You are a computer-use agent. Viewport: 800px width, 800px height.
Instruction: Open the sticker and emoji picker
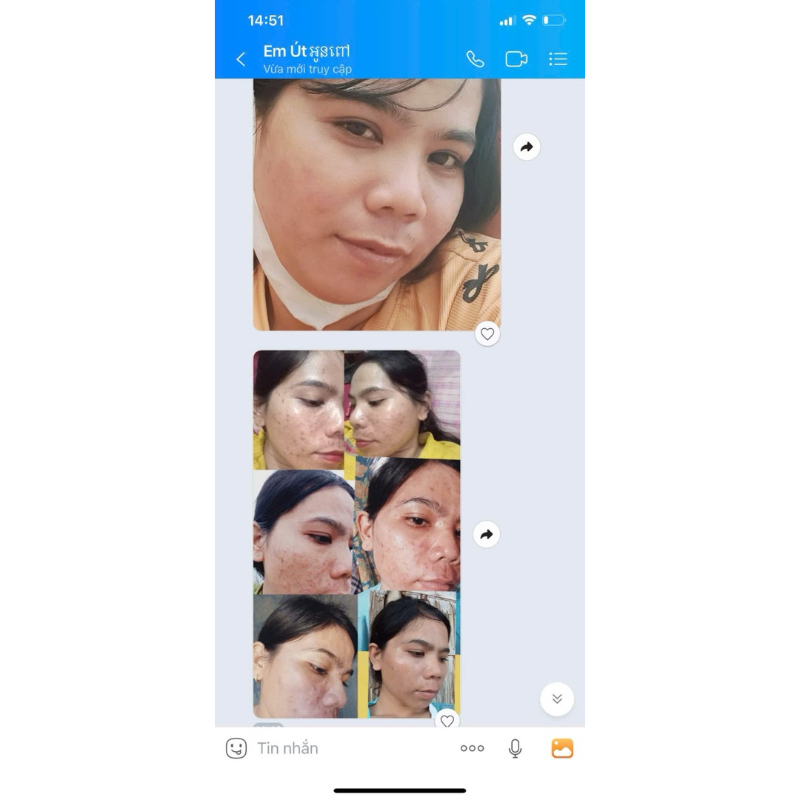(x=236, y=748)
